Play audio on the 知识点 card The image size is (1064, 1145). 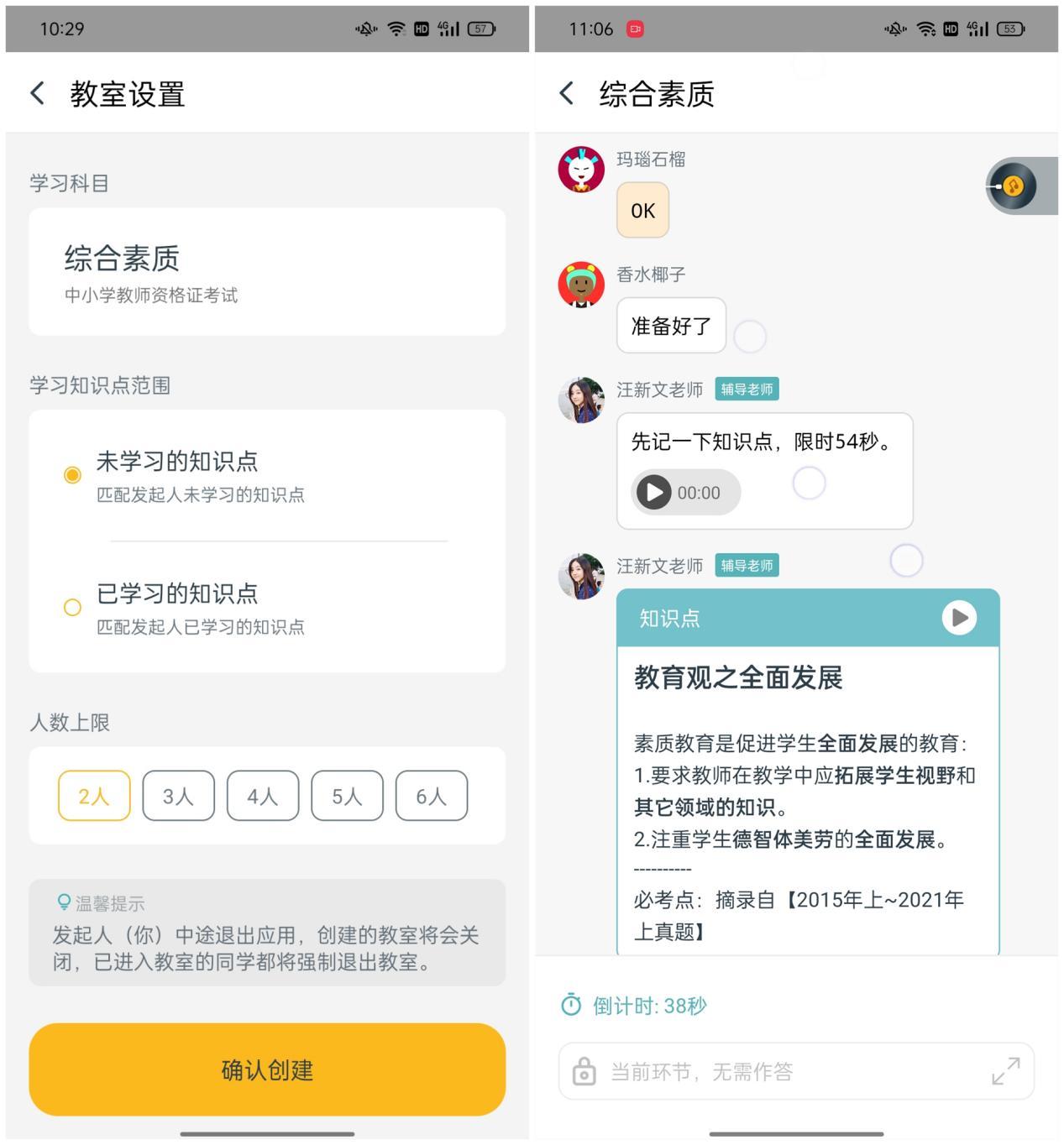[959, 618]
